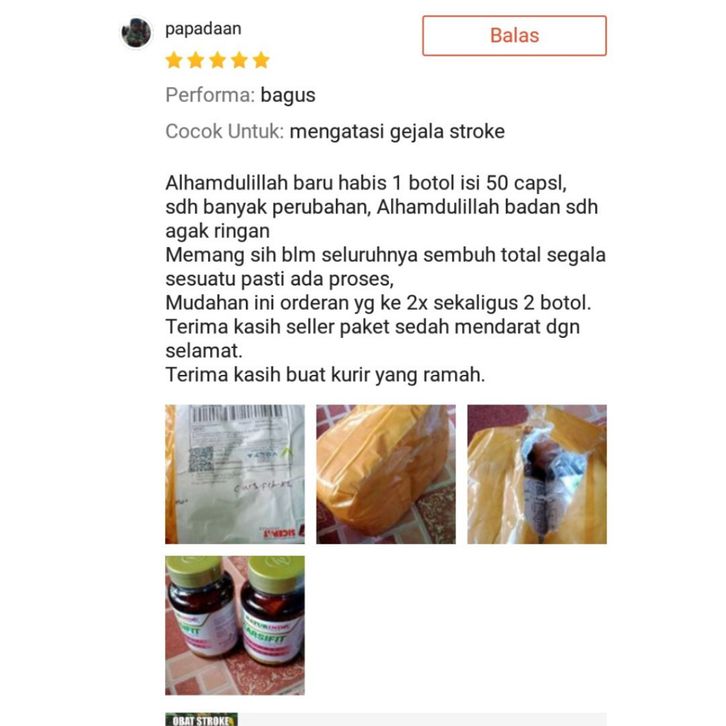
Task: View the photo of the wrapped yellow package
Action: tap(386, 474)
